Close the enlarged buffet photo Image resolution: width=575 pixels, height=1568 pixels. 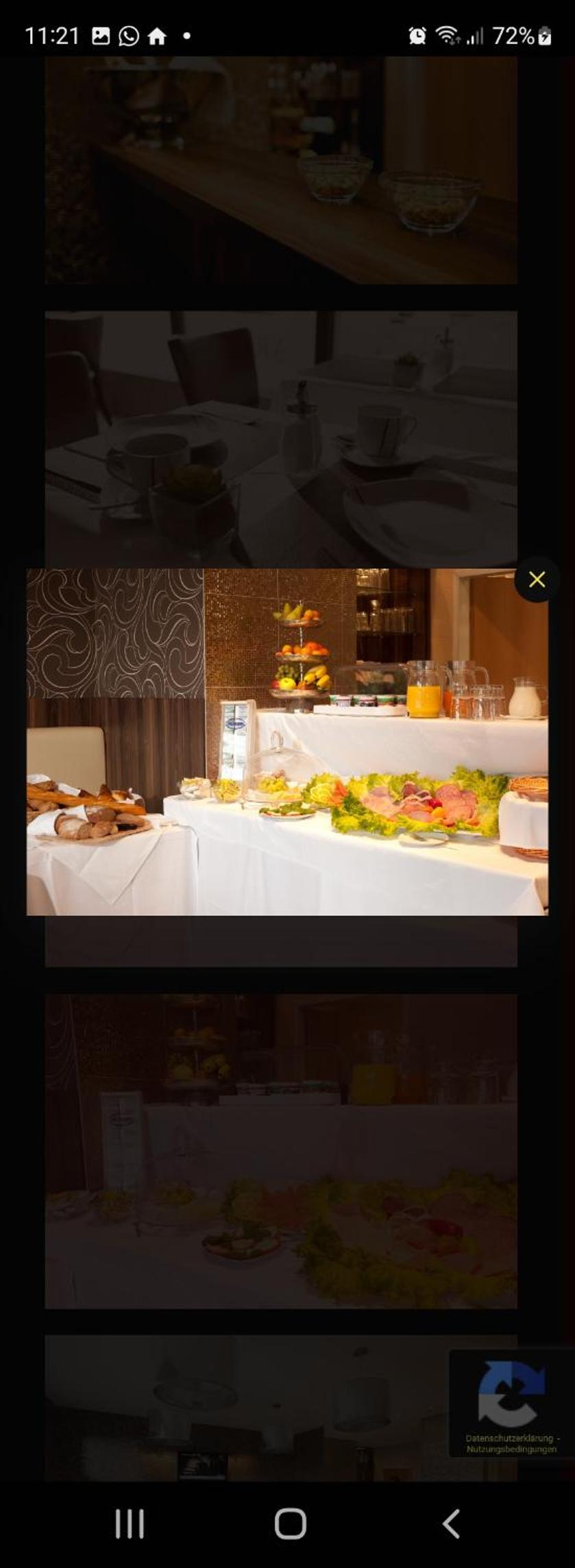[537, 580]
